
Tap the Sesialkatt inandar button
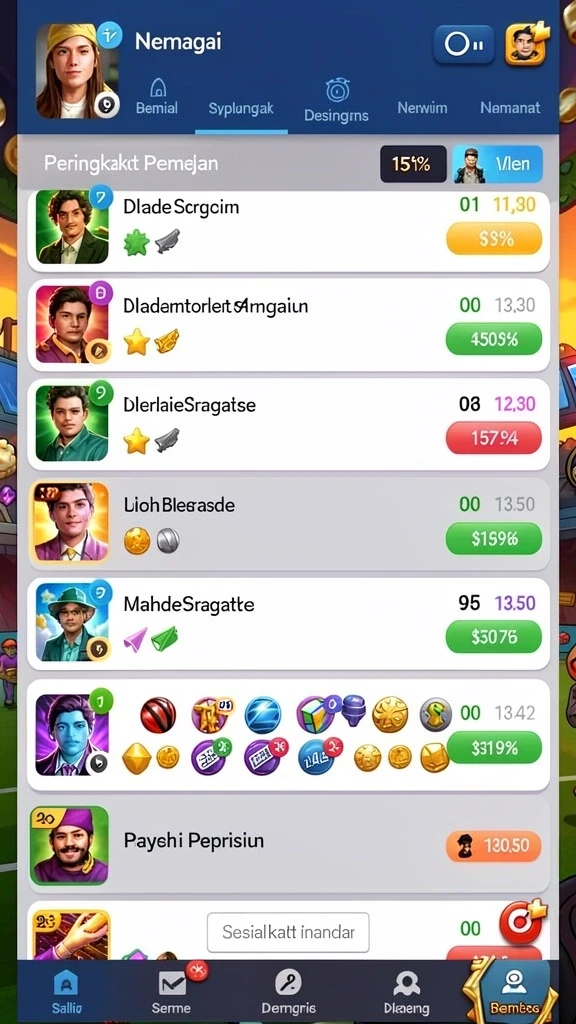[x=288, y=932]
